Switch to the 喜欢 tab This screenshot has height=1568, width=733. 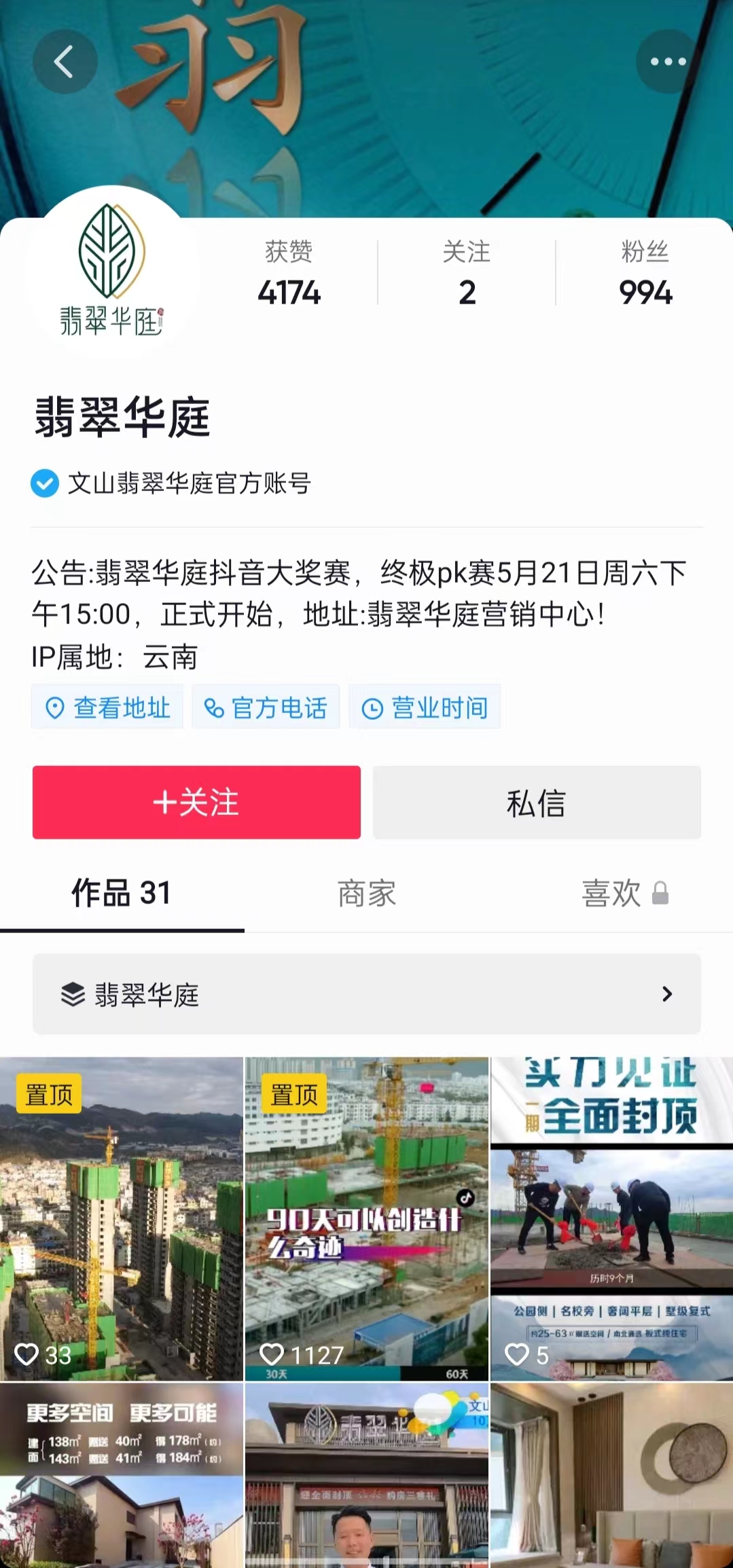[x=624, y=893]
